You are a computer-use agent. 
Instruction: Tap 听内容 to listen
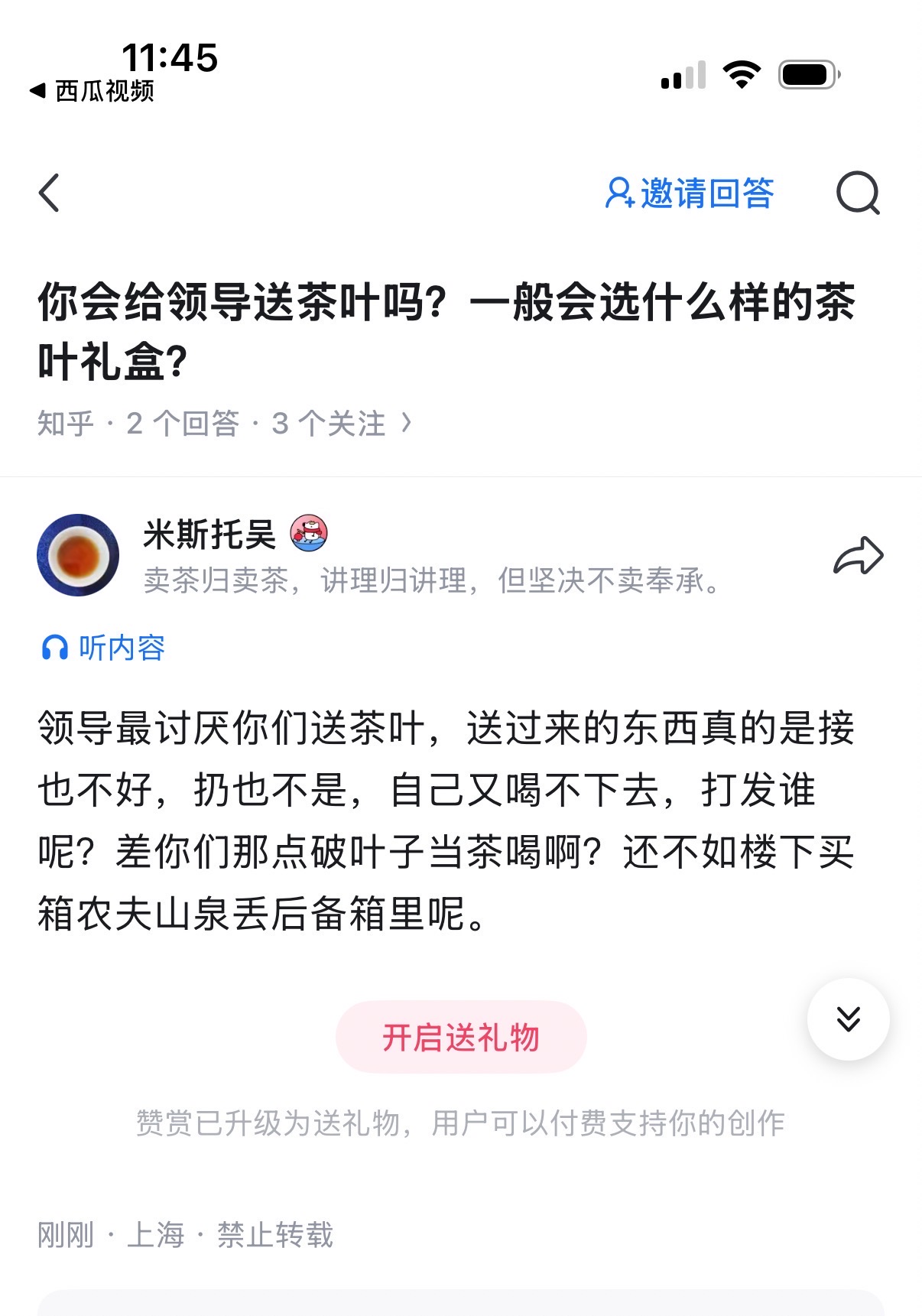click(x=103, y=648)
